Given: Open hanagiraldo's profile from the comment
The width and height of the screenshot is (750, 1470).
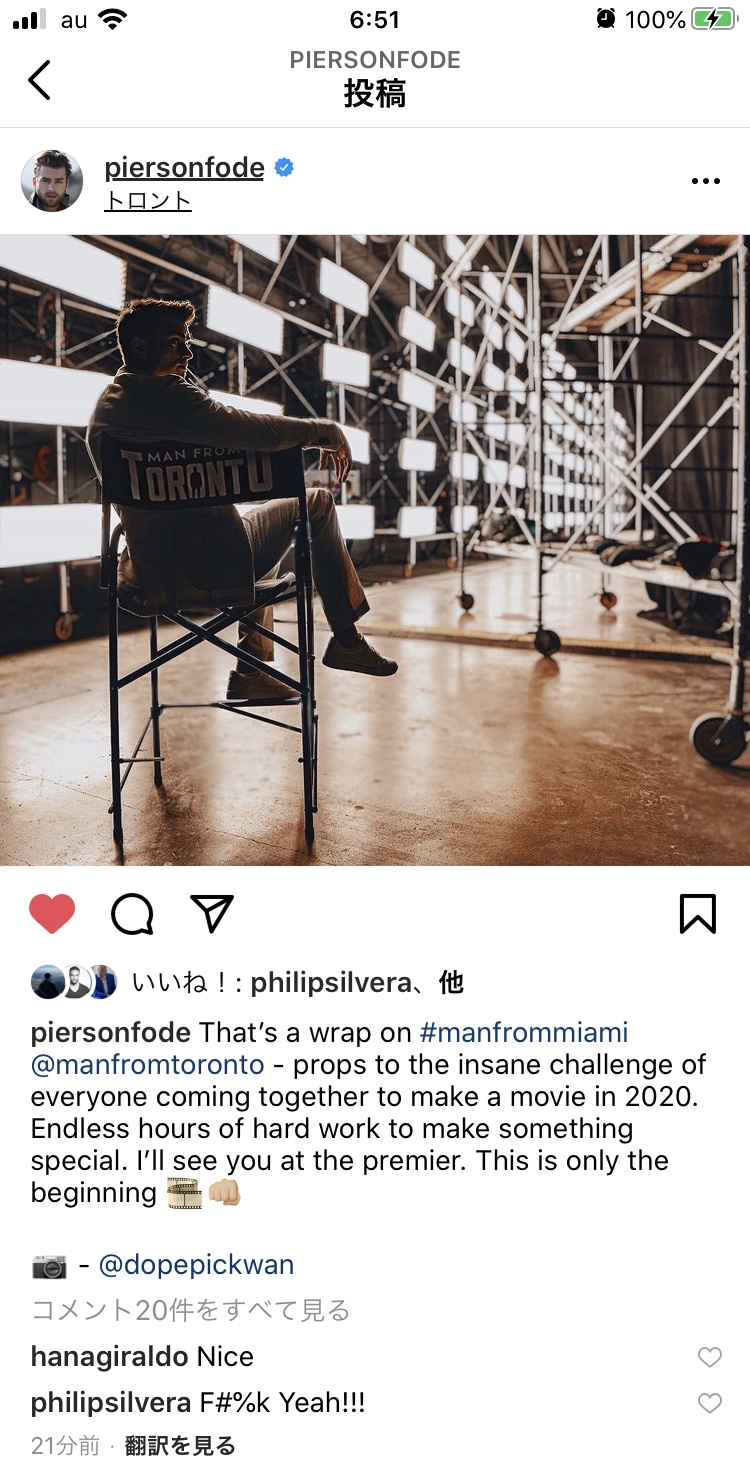Looking at the screenshot, I should [x=109, y=1357].
